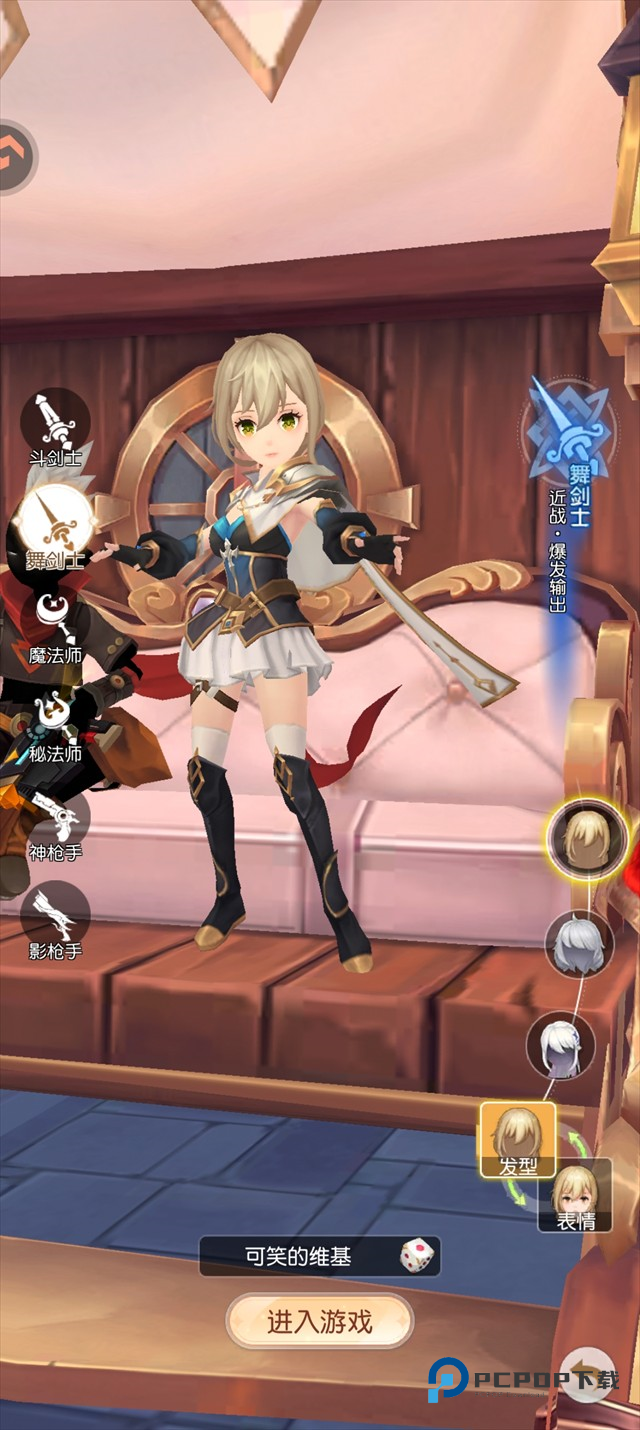Open the 表情 expression tab

click(575, 1195)
